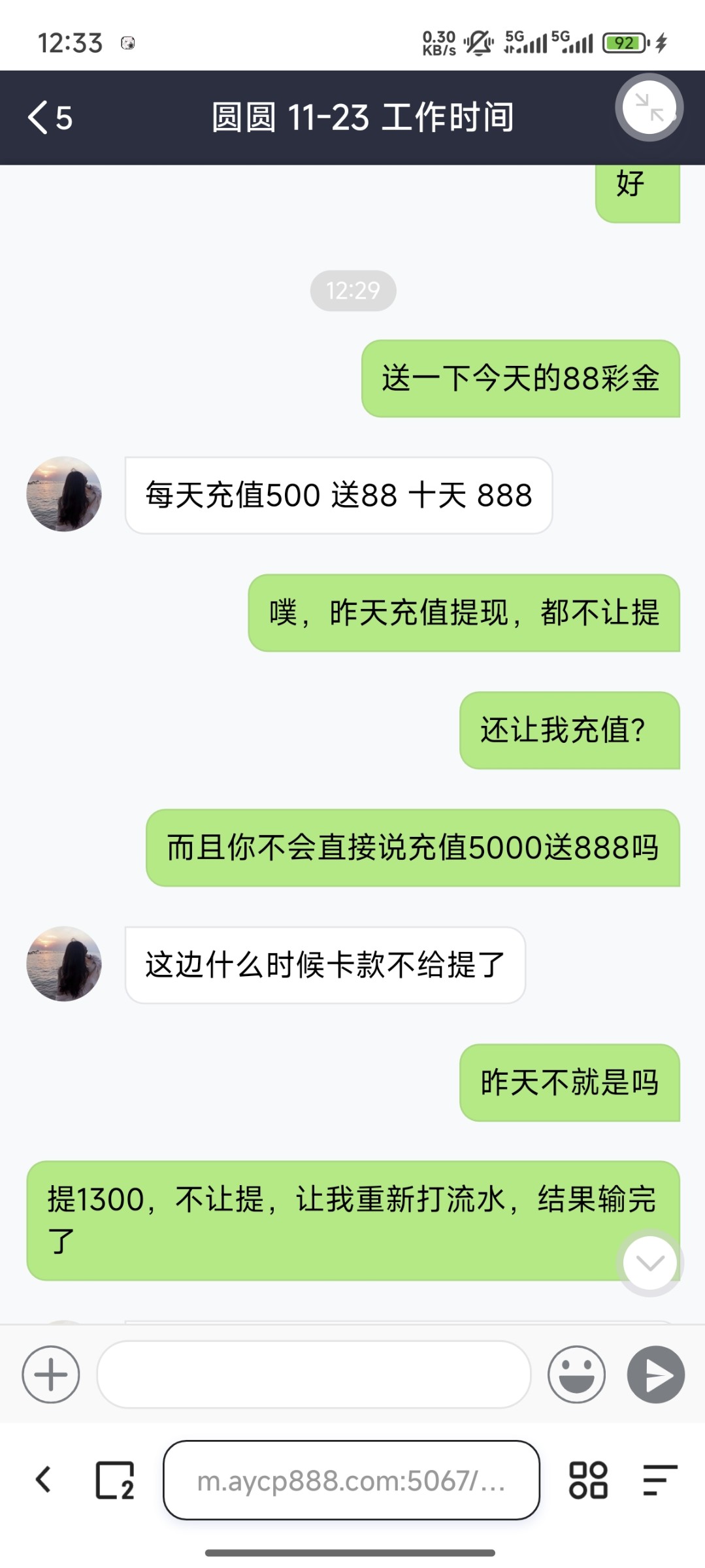Tap the browser back arrow
The height and width of the screenshot is (1568, 705).
[43, 1480]
